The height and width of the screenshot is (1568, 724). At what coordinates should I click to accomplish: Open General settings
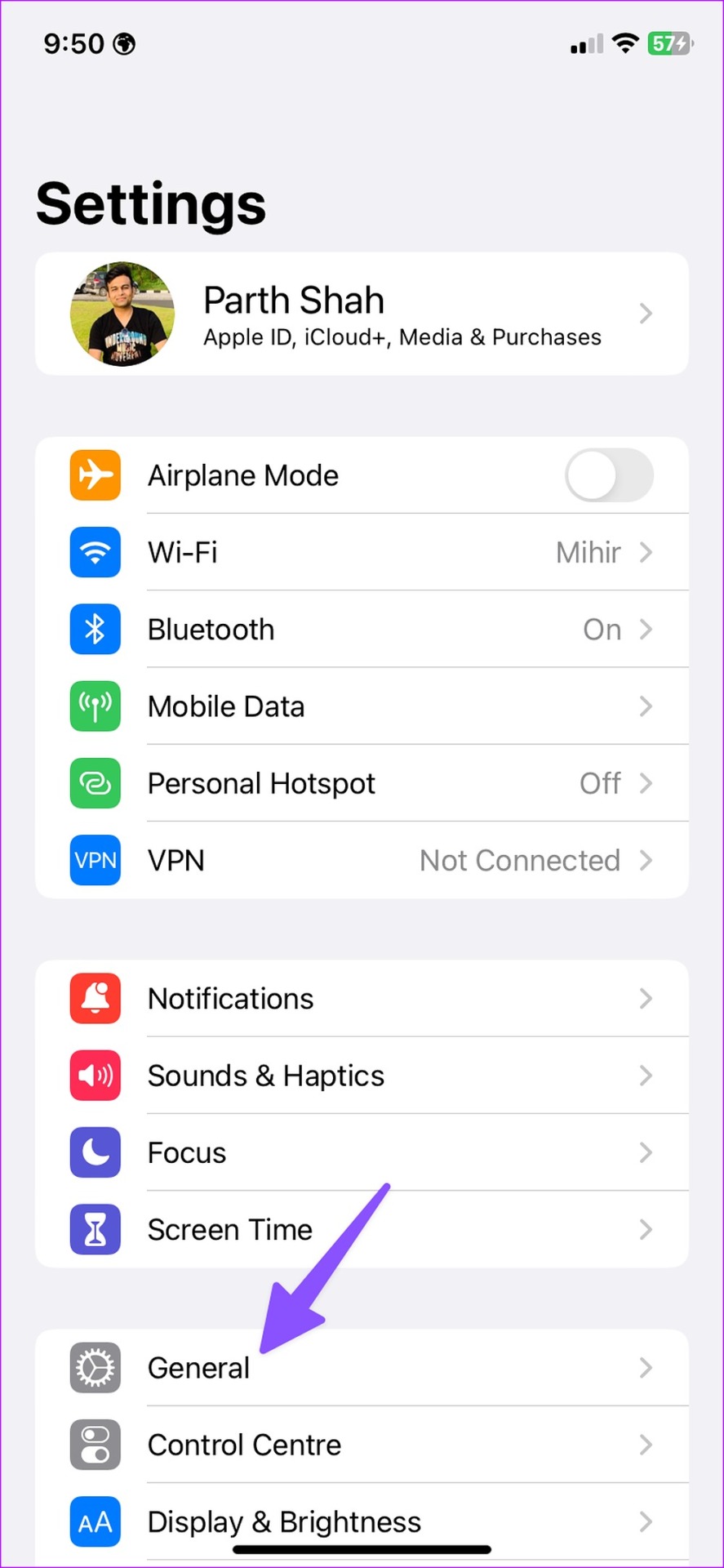(x=362, y=1368)
